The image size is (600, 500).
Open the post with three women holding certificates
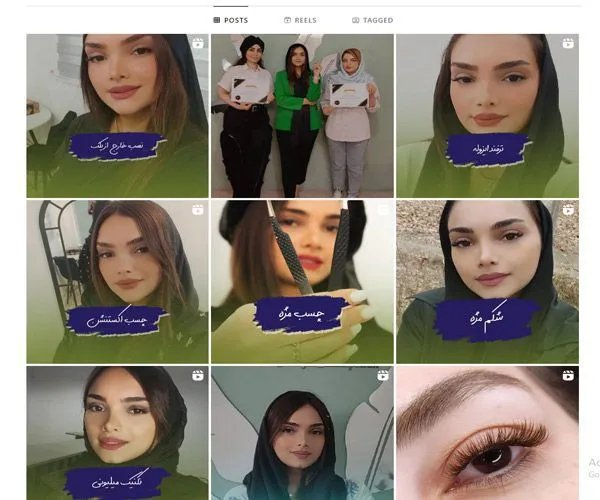click(302, 115)
